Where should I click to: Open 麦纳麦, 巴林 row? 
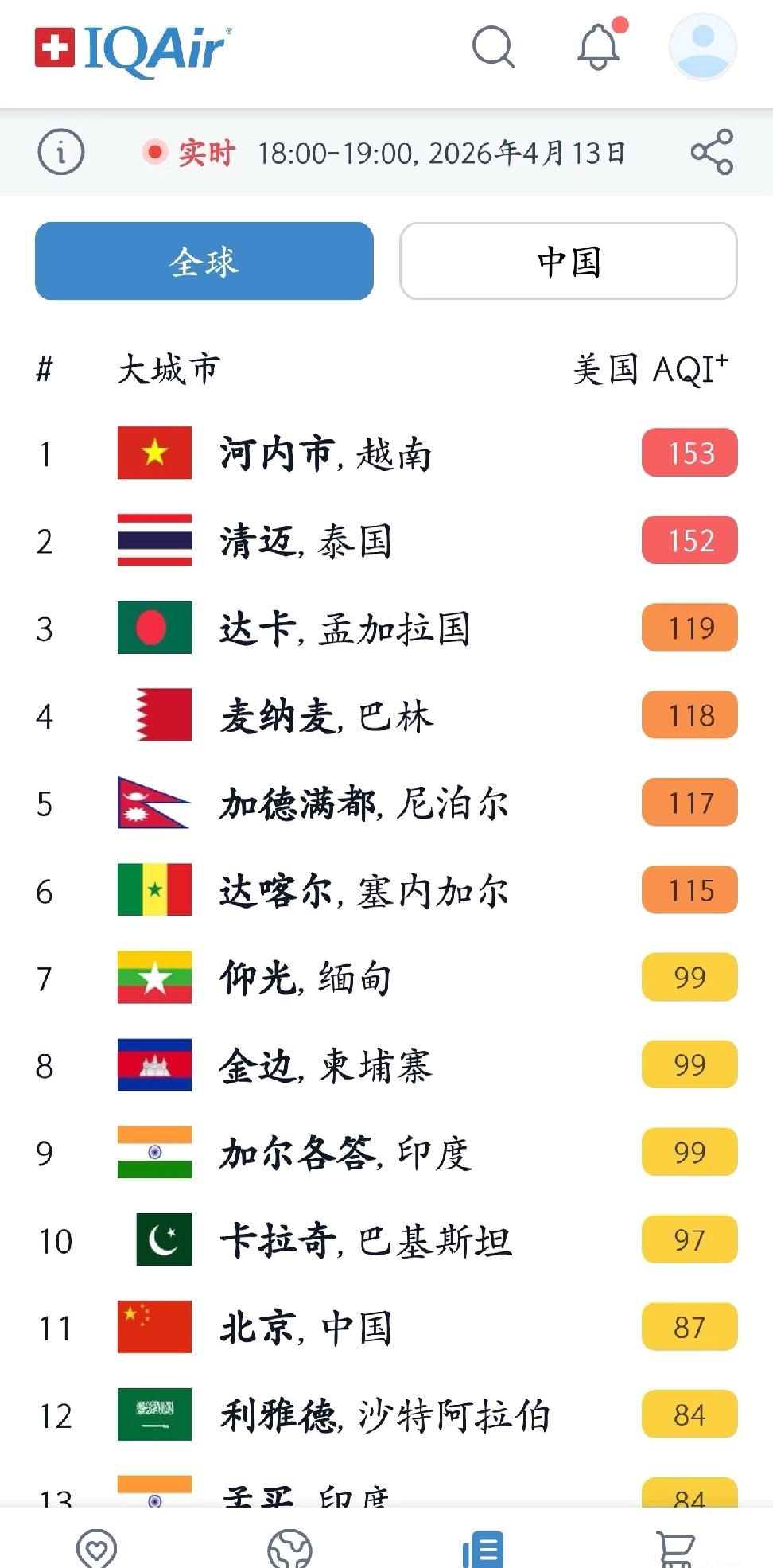(x=326, y=716)
